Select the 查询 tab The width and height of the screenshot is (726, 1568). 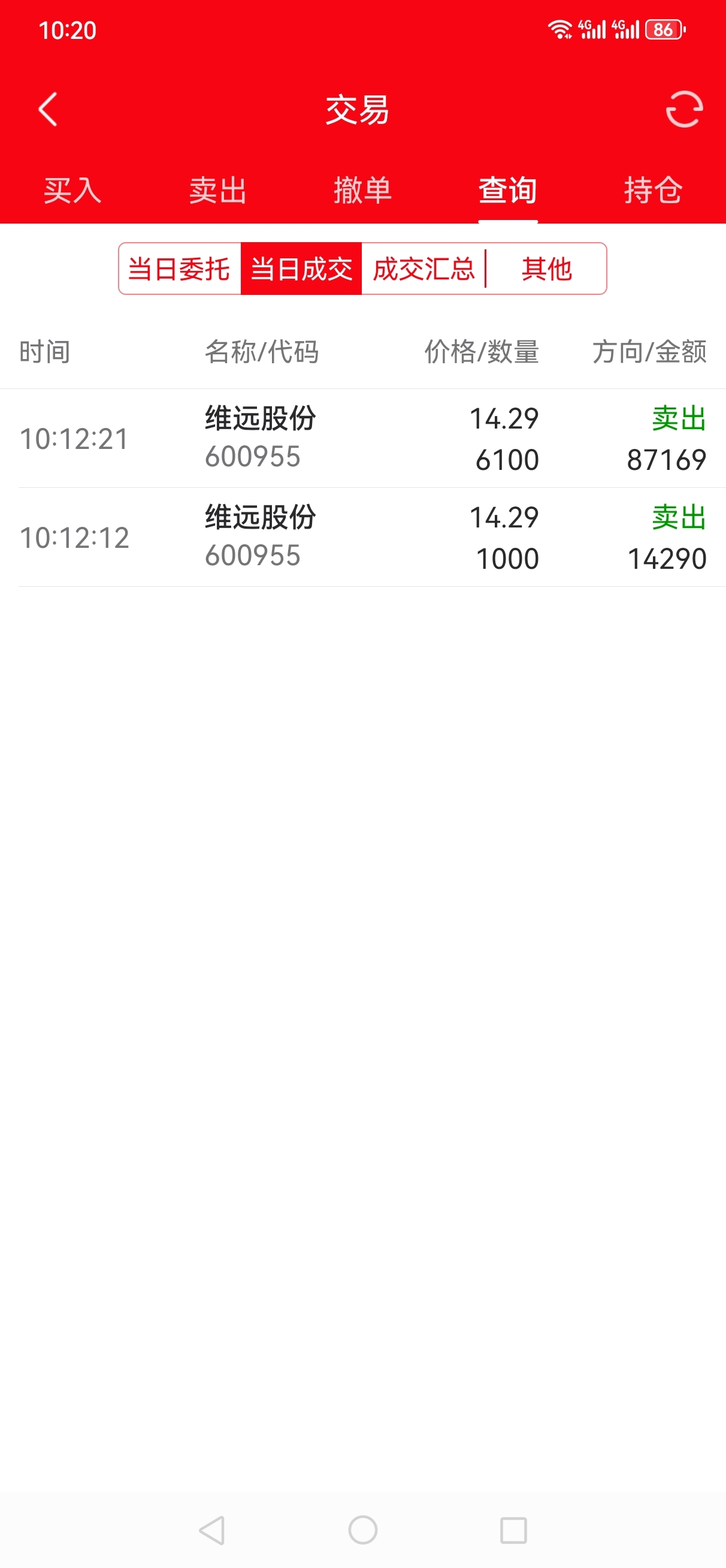click(507, 191)
